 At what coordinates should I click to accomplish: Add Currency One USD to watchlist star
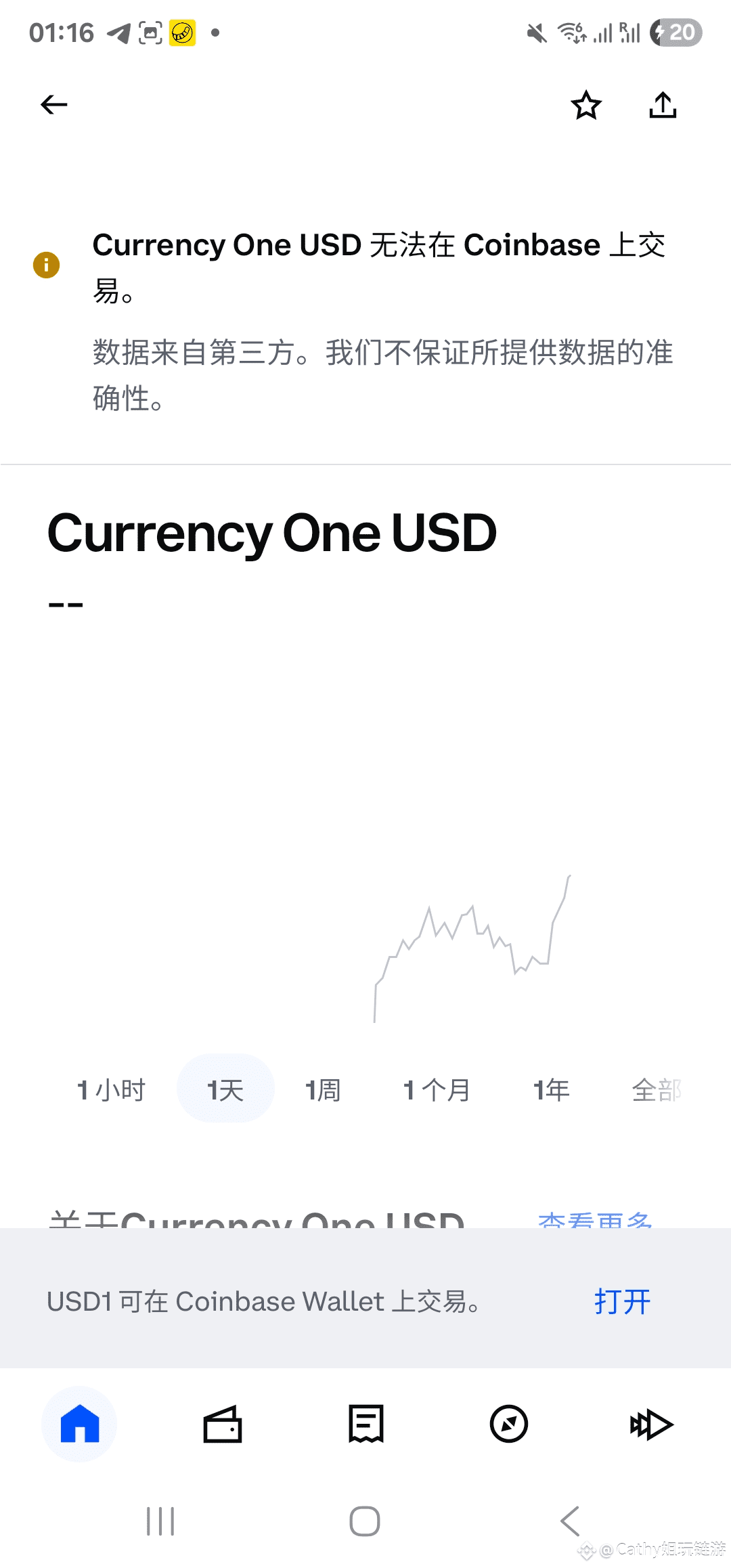(x=586, y=105)
